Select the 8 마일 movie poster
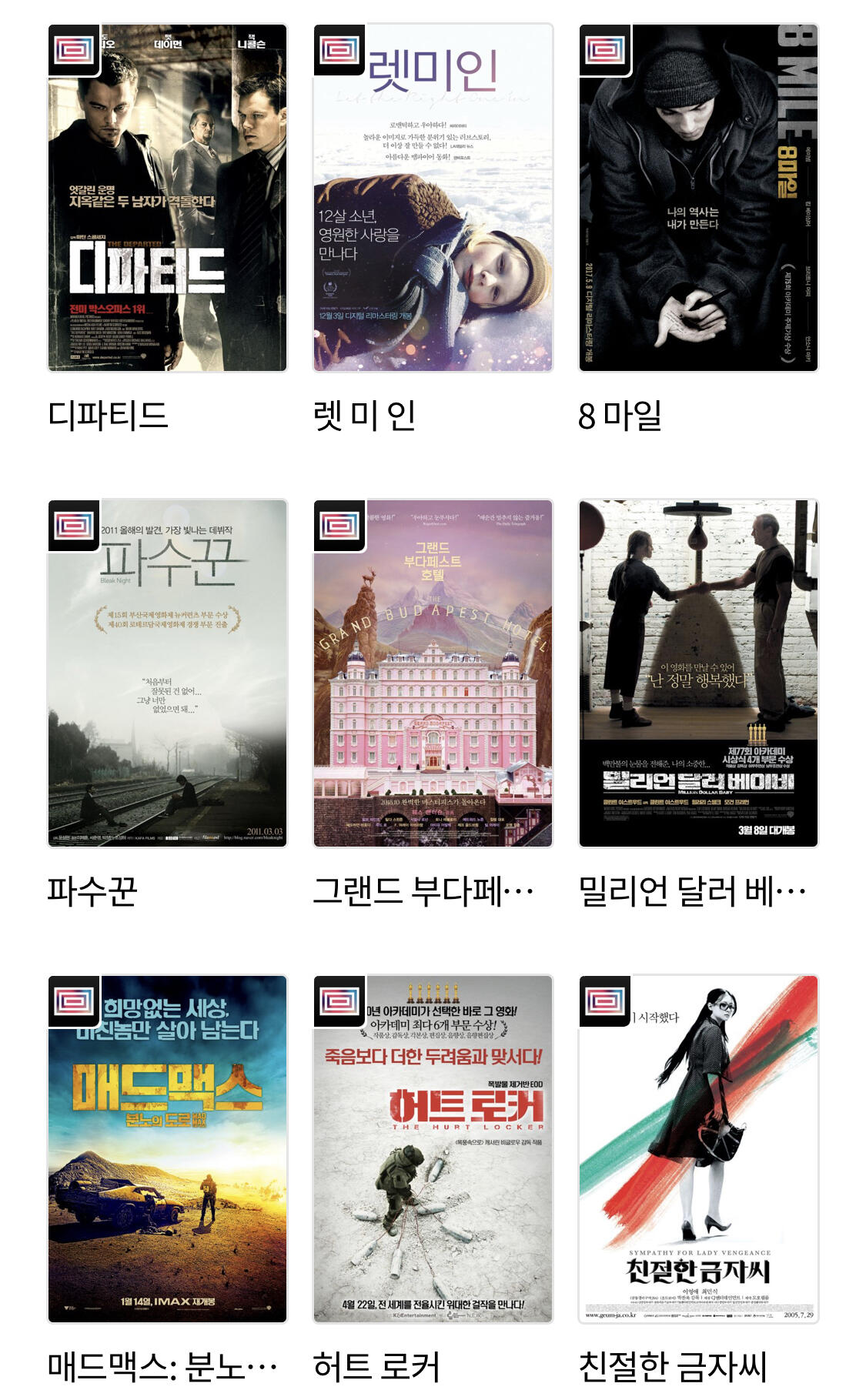 pos(698,198)
